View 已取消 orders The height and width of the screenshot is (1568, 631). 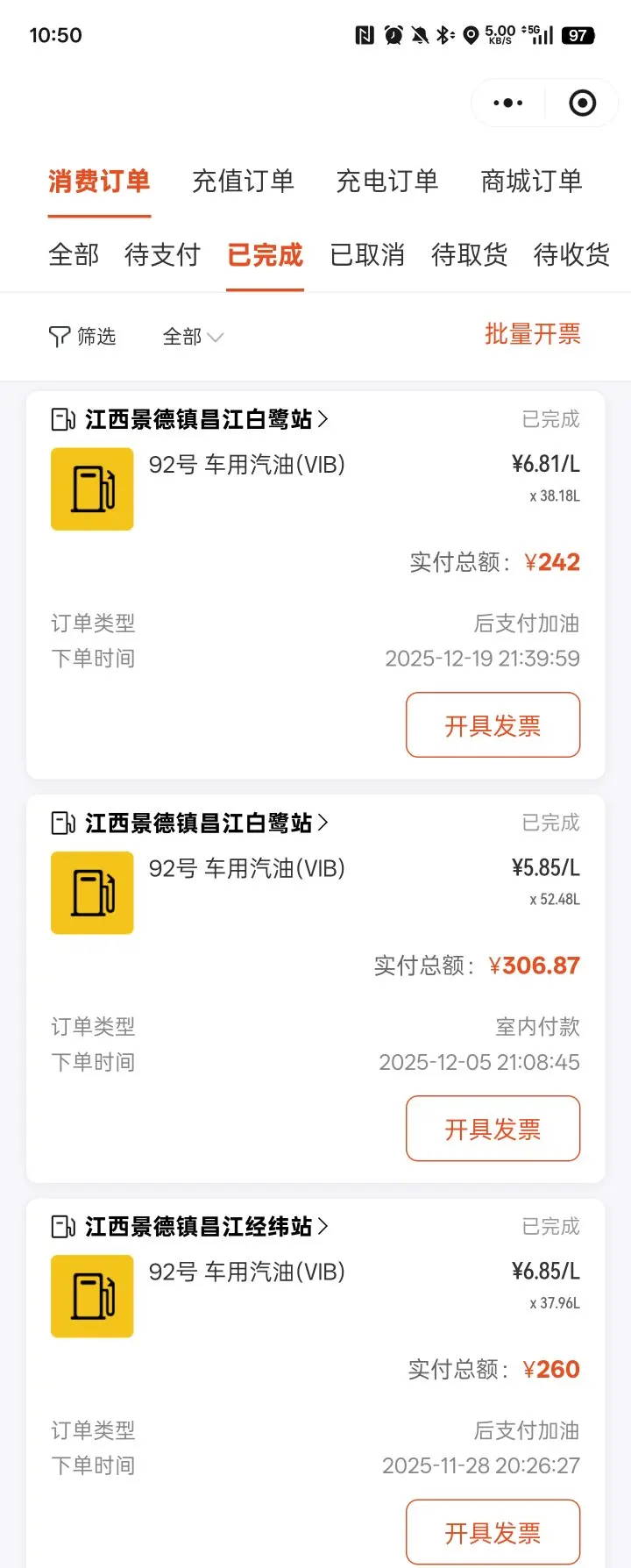pos(367,255)
